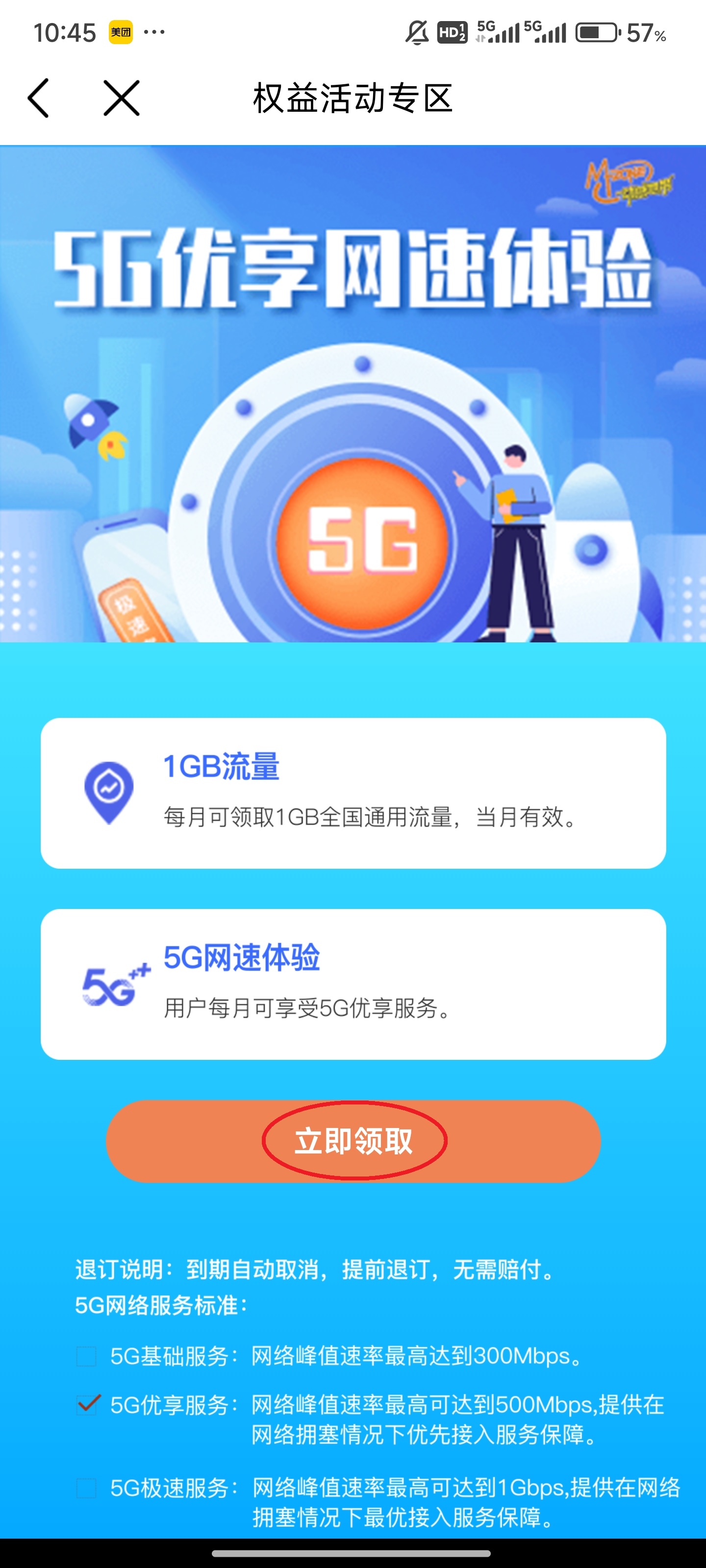Go back using the top-left arrow
The width and height of the screenshot is (706, 1568).
(38, 98)
